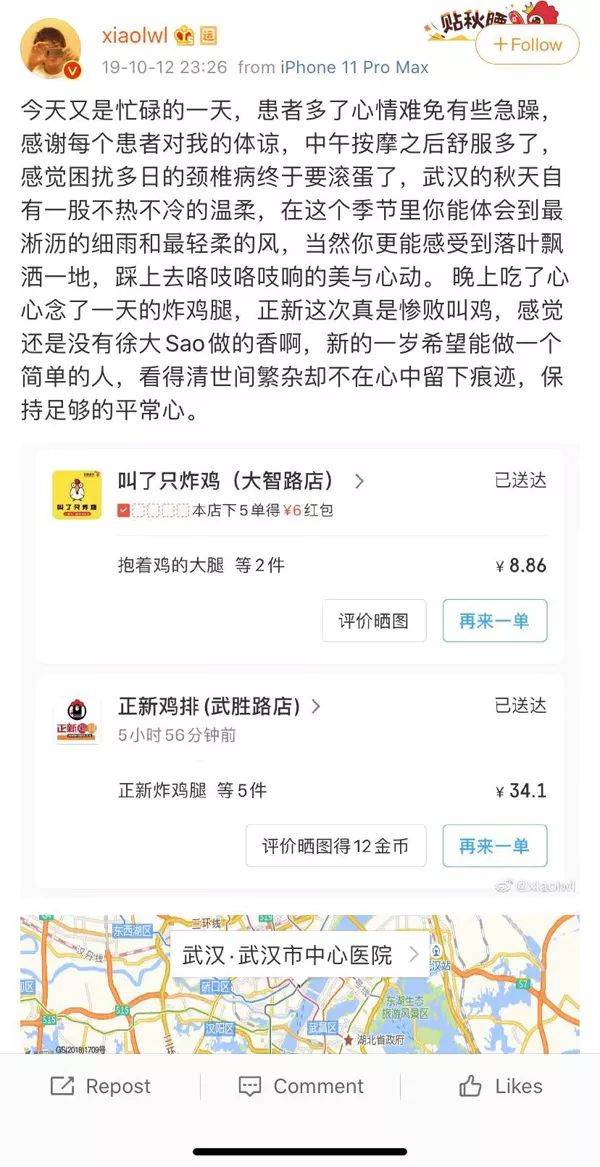View the food order screenshot image
The width and height of the screenshot is (600, 1167).
(x=300, y=670)
